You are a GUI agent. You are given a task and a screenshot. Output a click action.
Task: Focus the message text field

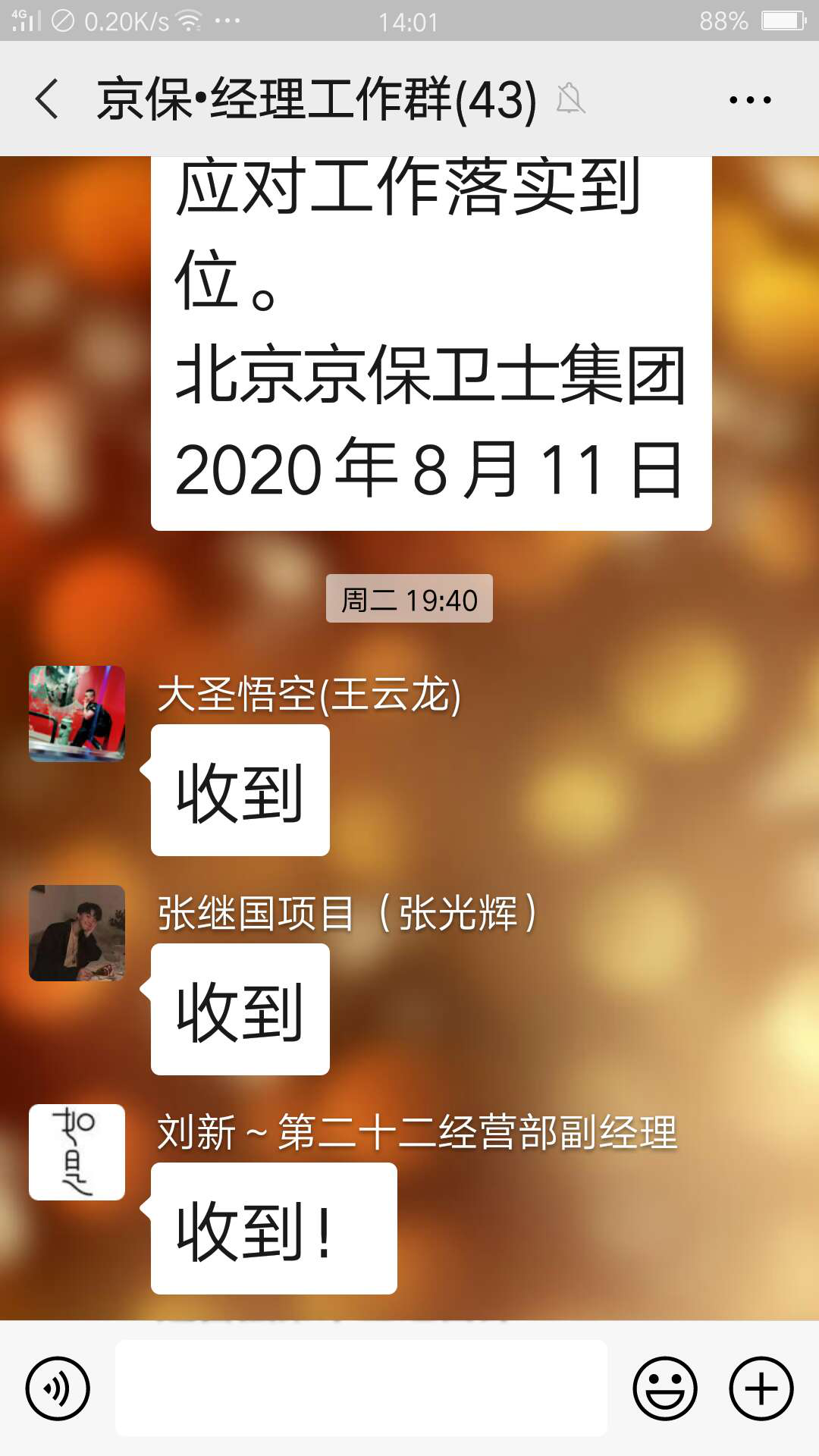[x=361, y=1388]
